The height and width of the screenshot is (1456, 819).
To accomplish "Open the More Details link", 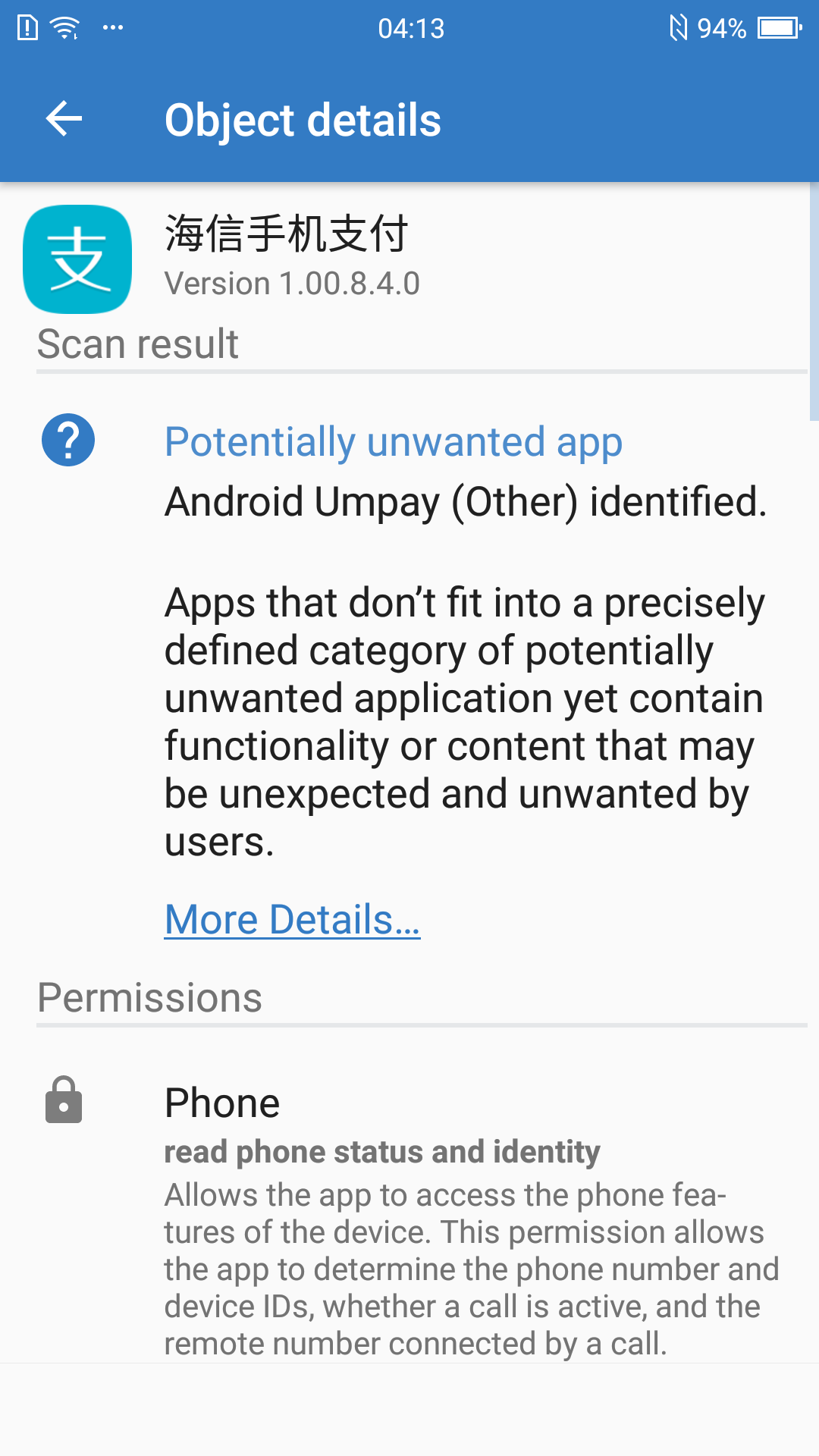I will [292, 919].
